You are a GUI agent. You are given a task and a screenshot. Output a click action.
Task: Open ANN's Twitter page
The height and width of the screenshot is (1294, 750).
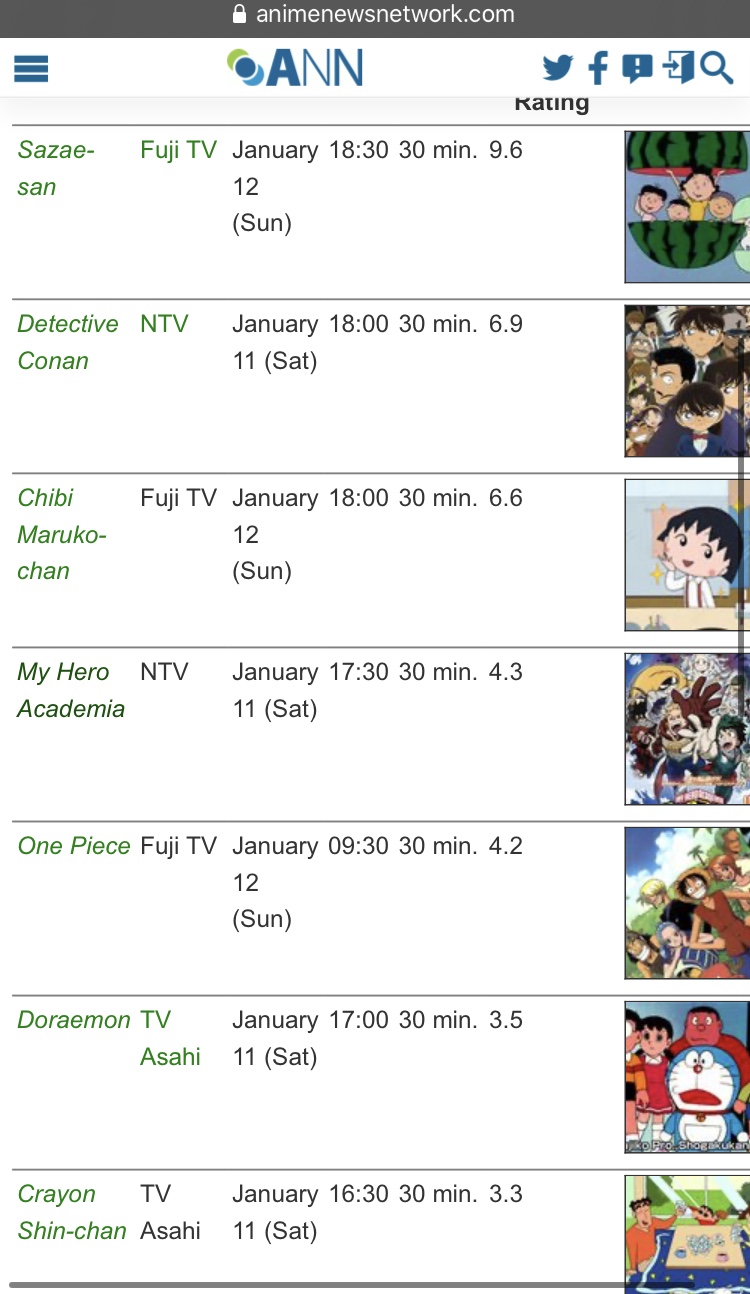557,68
